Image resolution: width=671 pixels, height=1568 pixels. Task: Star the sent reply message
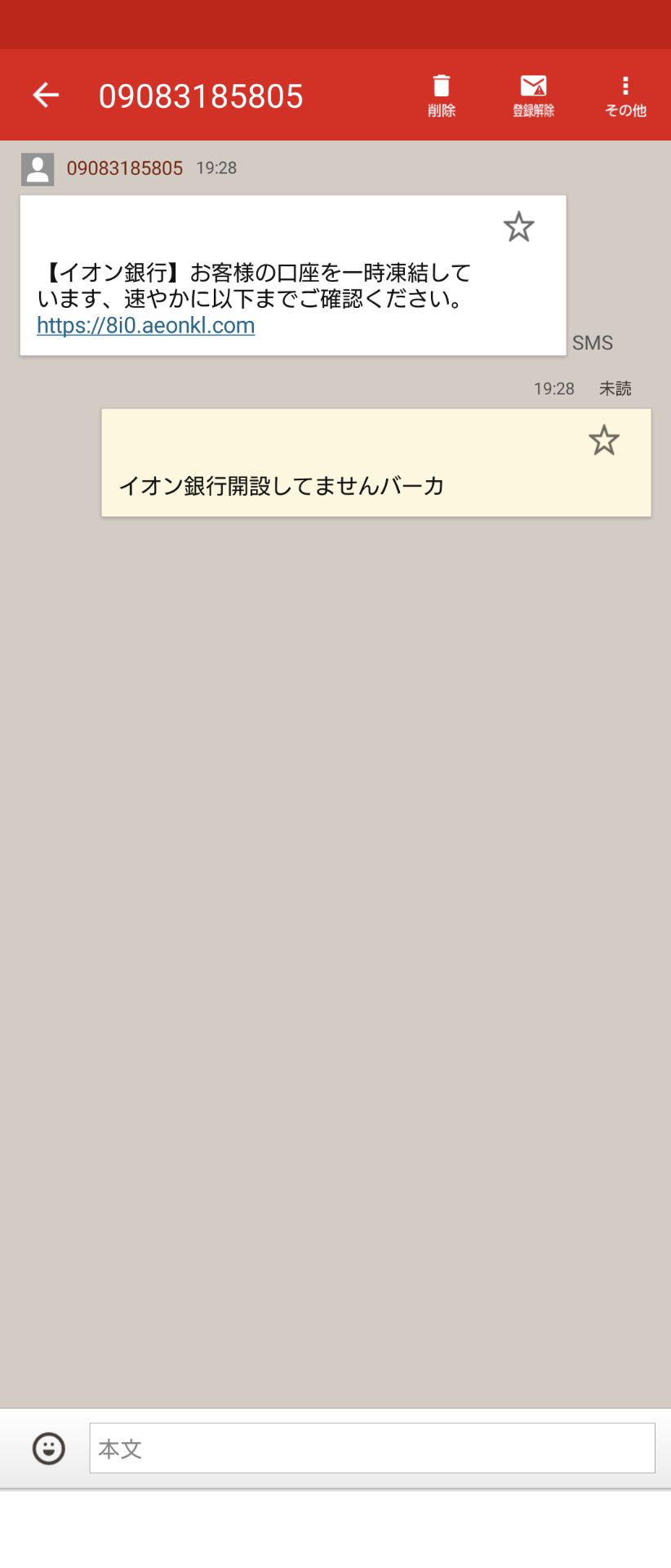604,441
